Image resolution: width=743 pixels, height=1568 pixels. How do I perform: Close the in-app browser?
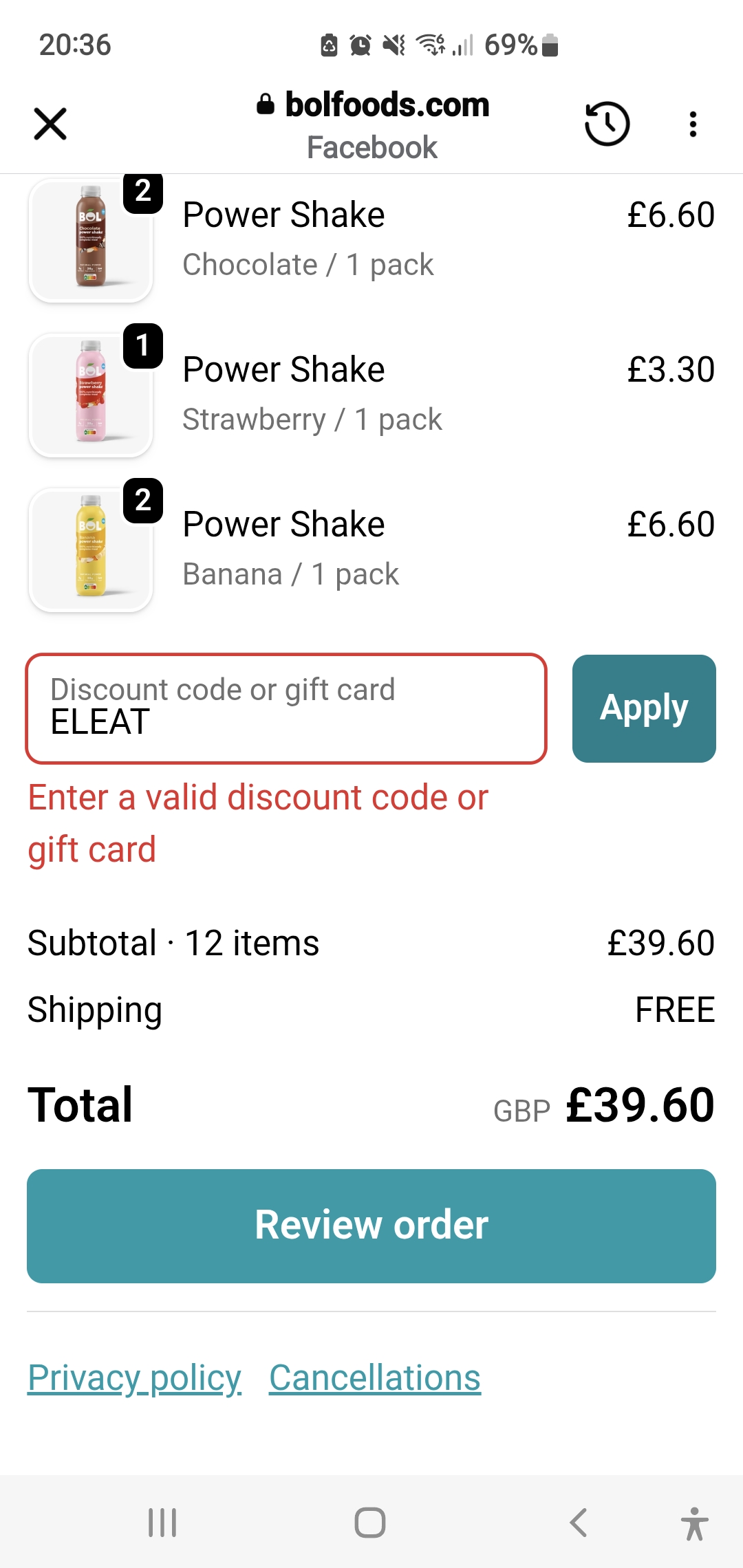click(x=50, y=124)
